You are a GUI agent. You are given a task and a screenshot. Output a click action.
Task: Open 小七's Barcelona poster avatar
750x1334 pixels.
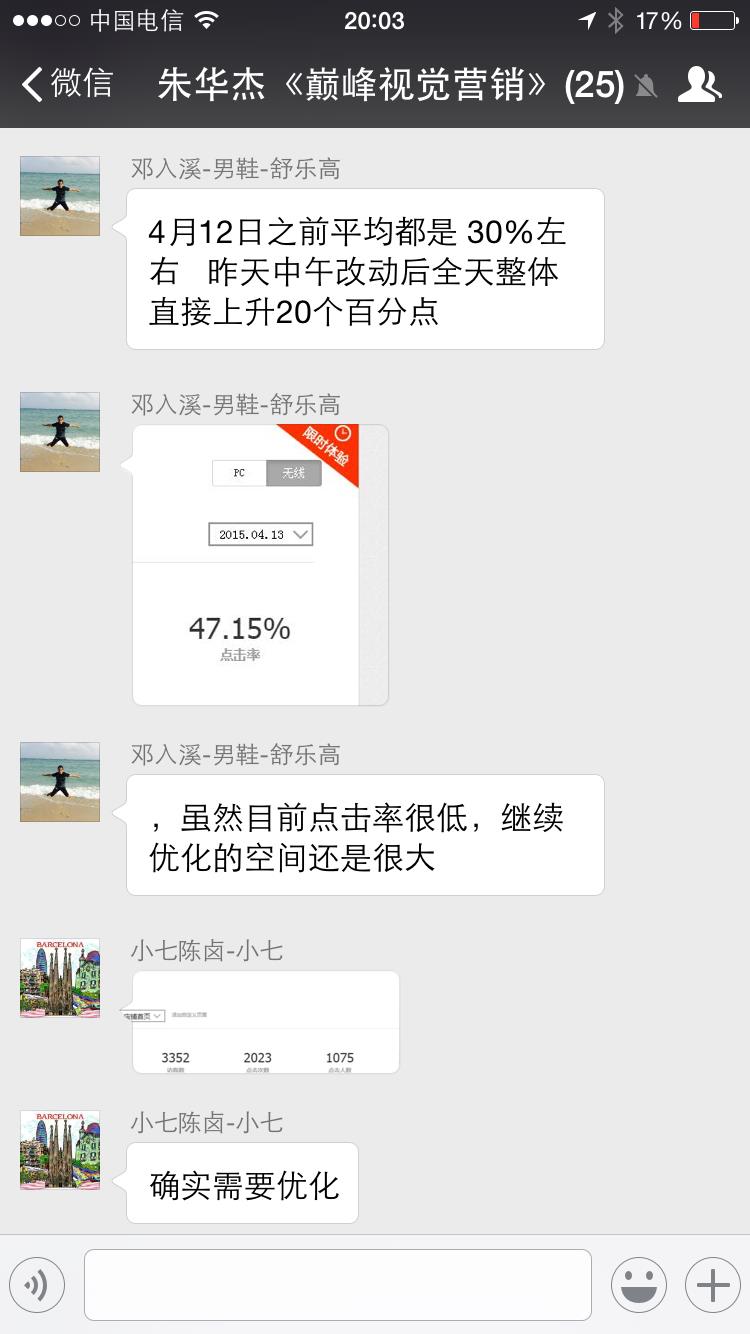[x=59, y=978]
